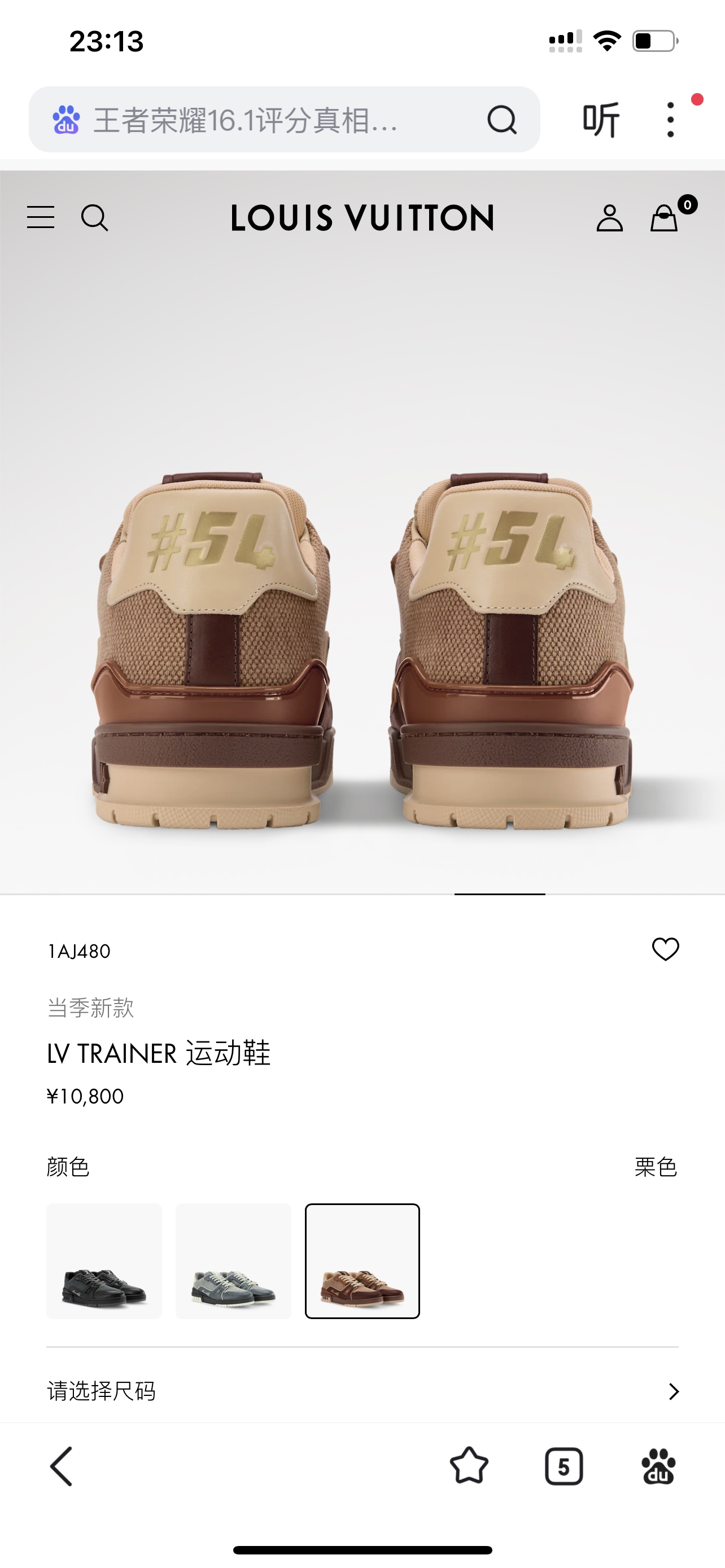Image resolution: width=725 pixels, height=1568 pixels.
Task: Search the Louis Vuitton site
Action: click(x=94, y=217)
